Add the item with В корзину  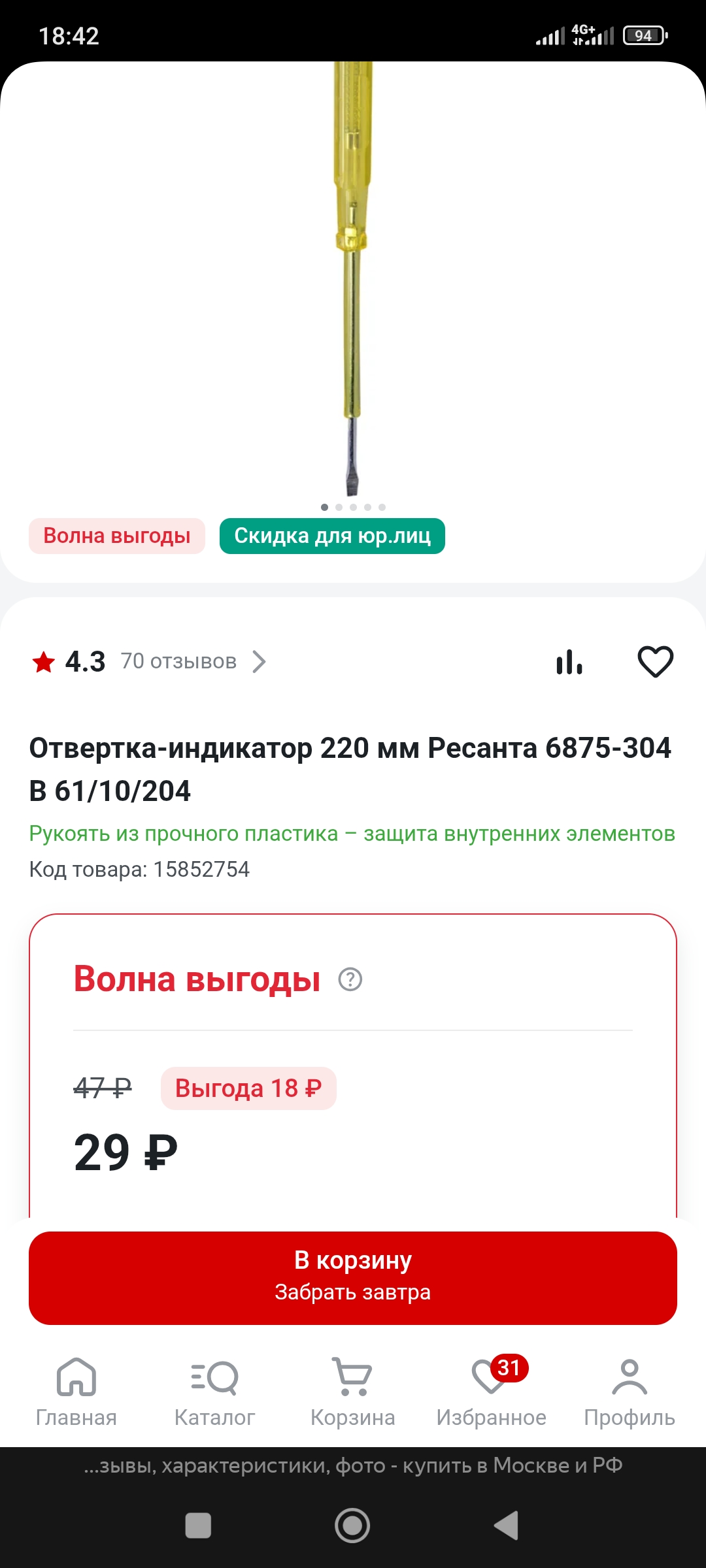353,1278
